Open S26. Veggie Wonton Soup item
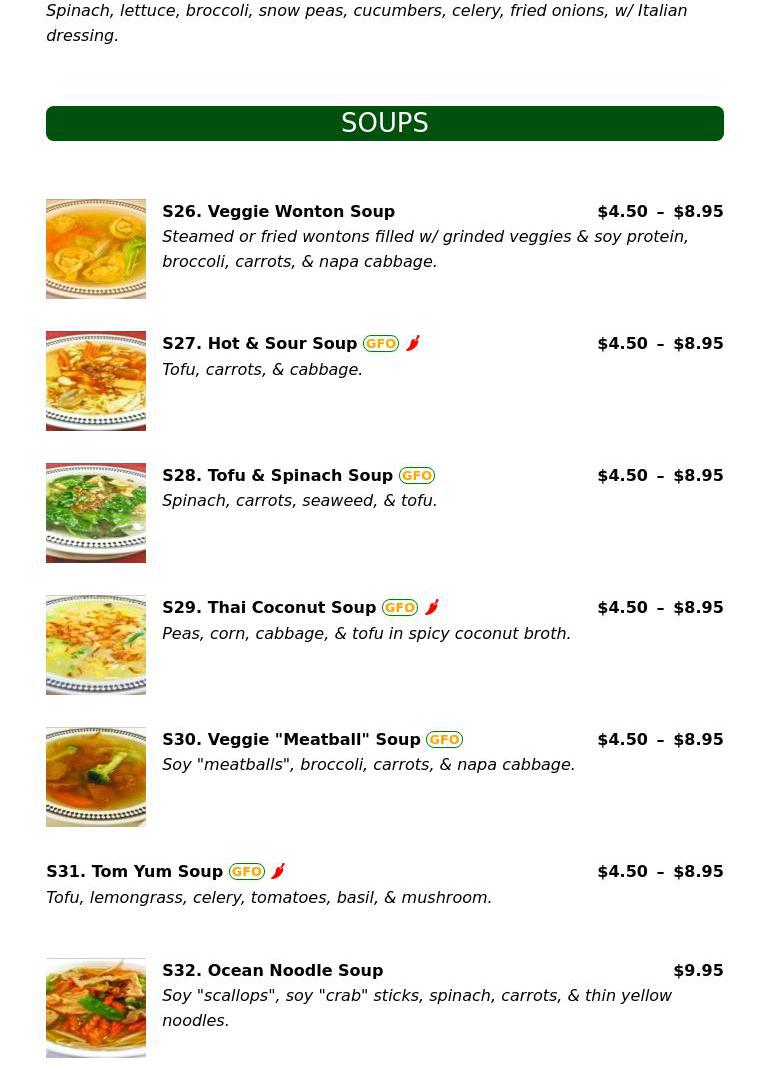770x1083 pixels. click(278, 212)
